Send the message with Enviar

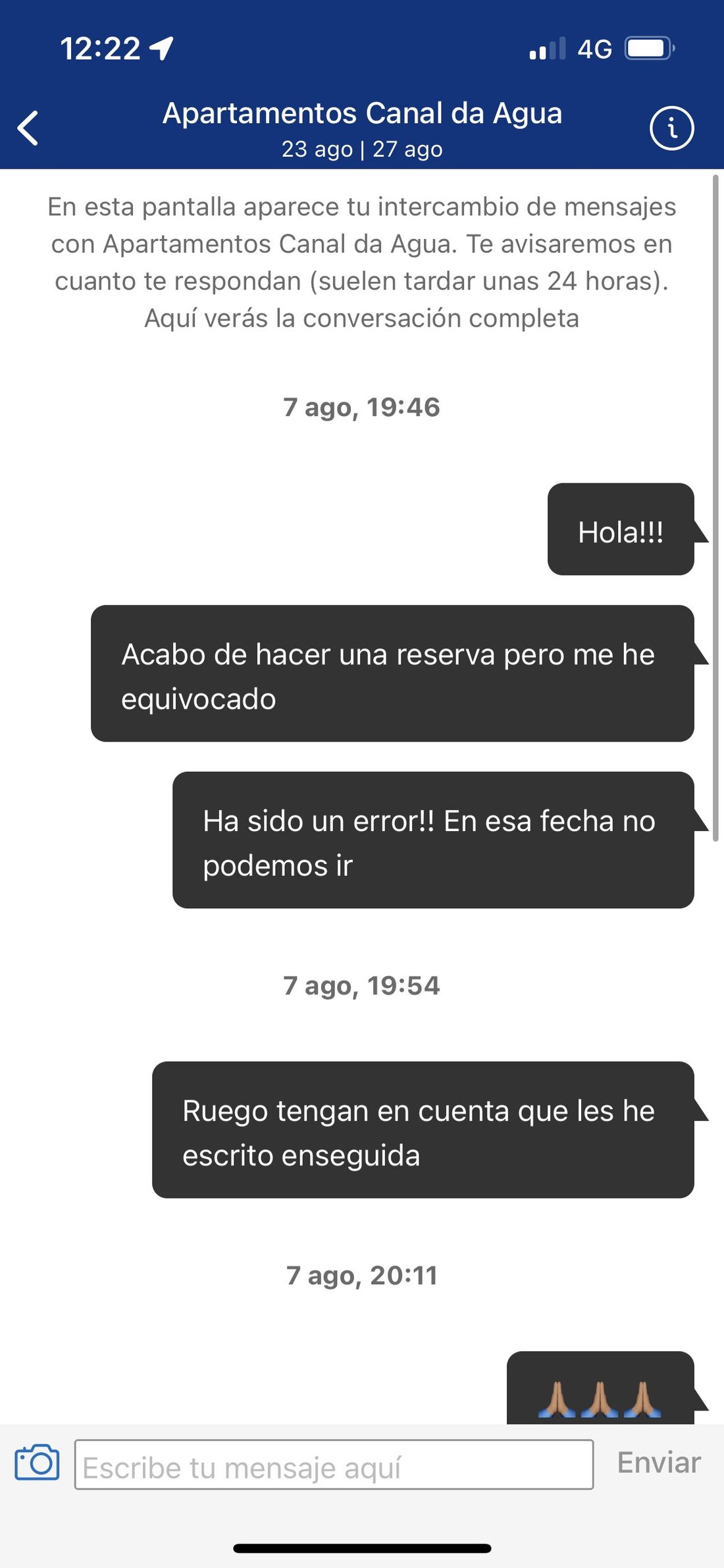pyautogui.click(x=659, y=1463)
